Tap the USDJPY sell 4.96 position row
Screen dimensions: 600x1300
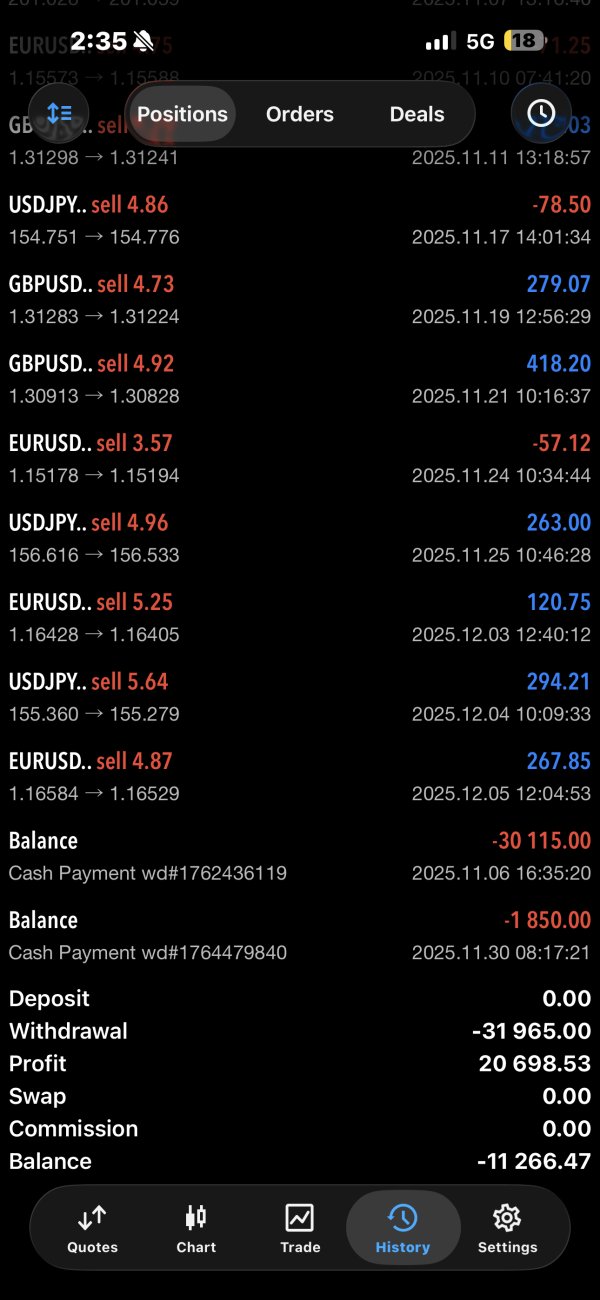tap(300, 538)
